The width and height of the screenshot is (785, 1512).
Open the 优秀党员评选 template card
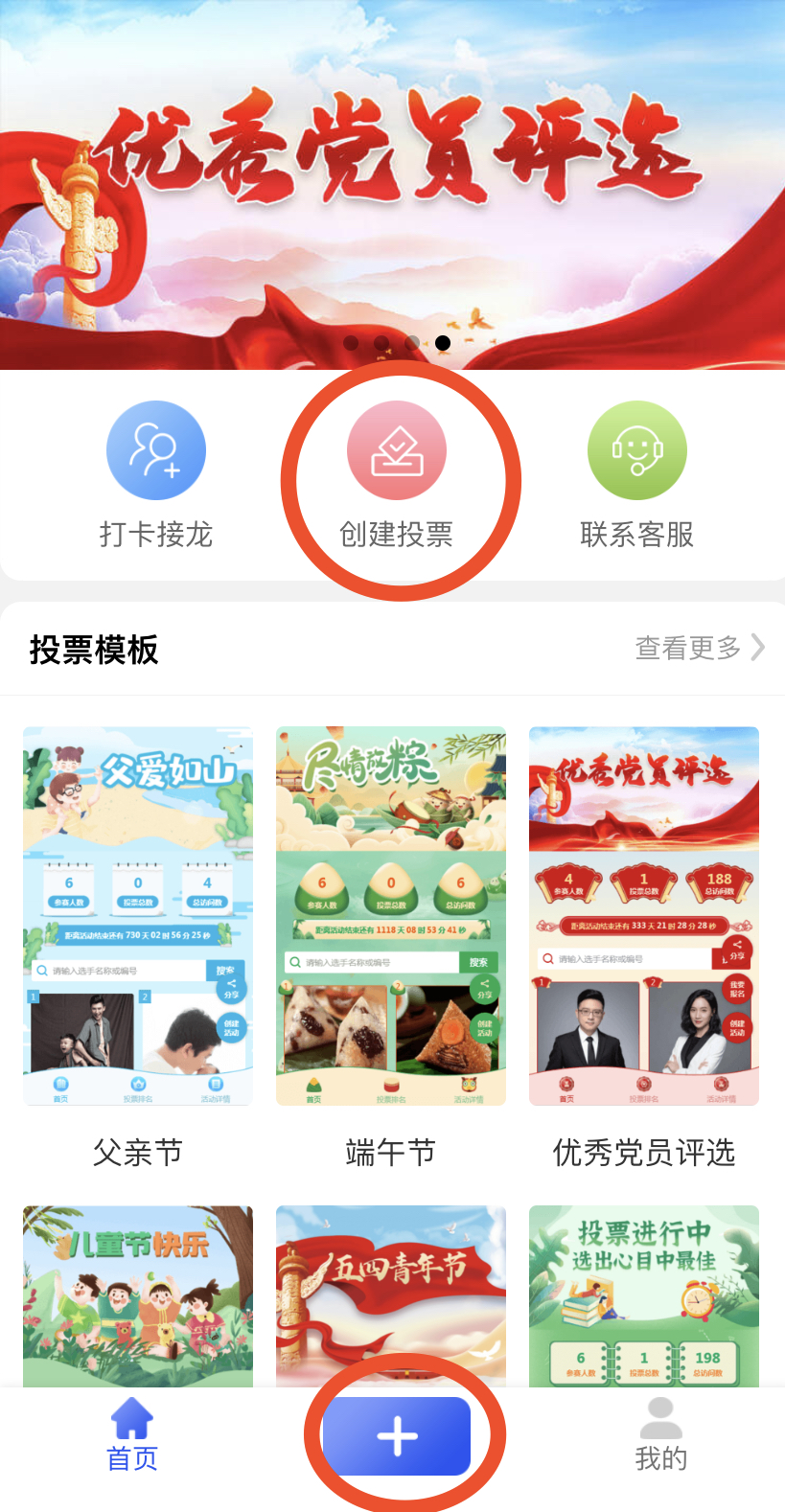pos(644,916)
